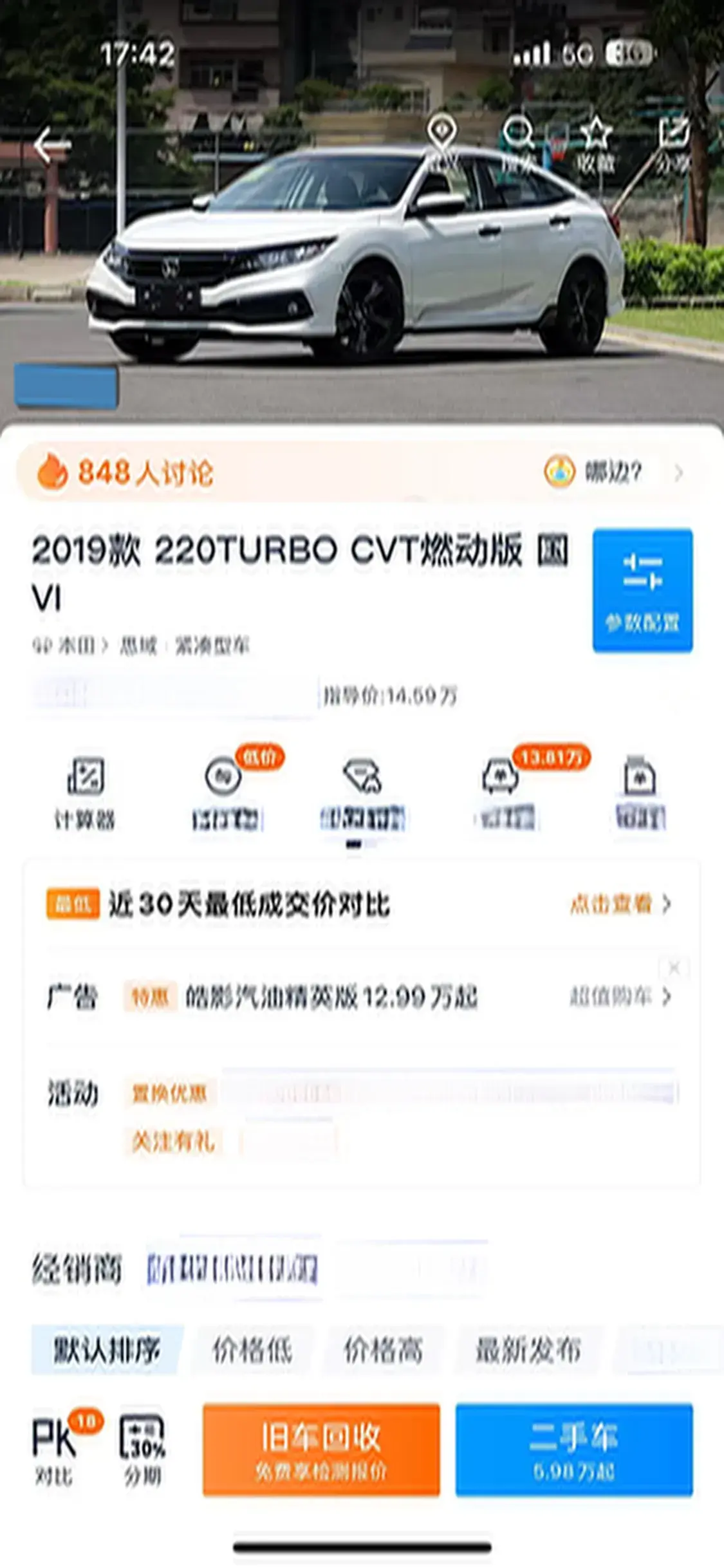Sort dealers by 价格高
724x1568 pixels.
coord(384,1350)
